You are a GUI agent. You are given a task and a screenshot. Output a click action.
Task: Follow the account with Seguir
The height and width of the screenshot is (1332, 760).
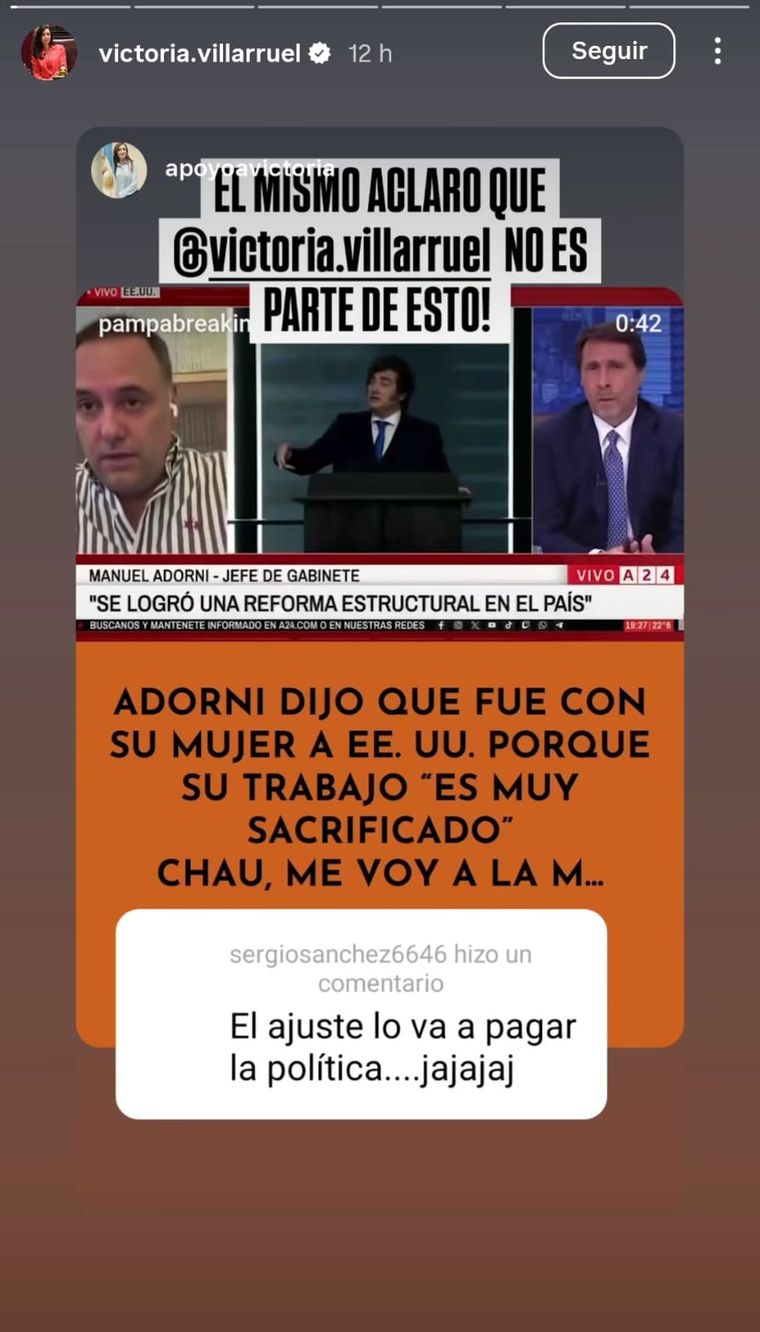[608, 51]
